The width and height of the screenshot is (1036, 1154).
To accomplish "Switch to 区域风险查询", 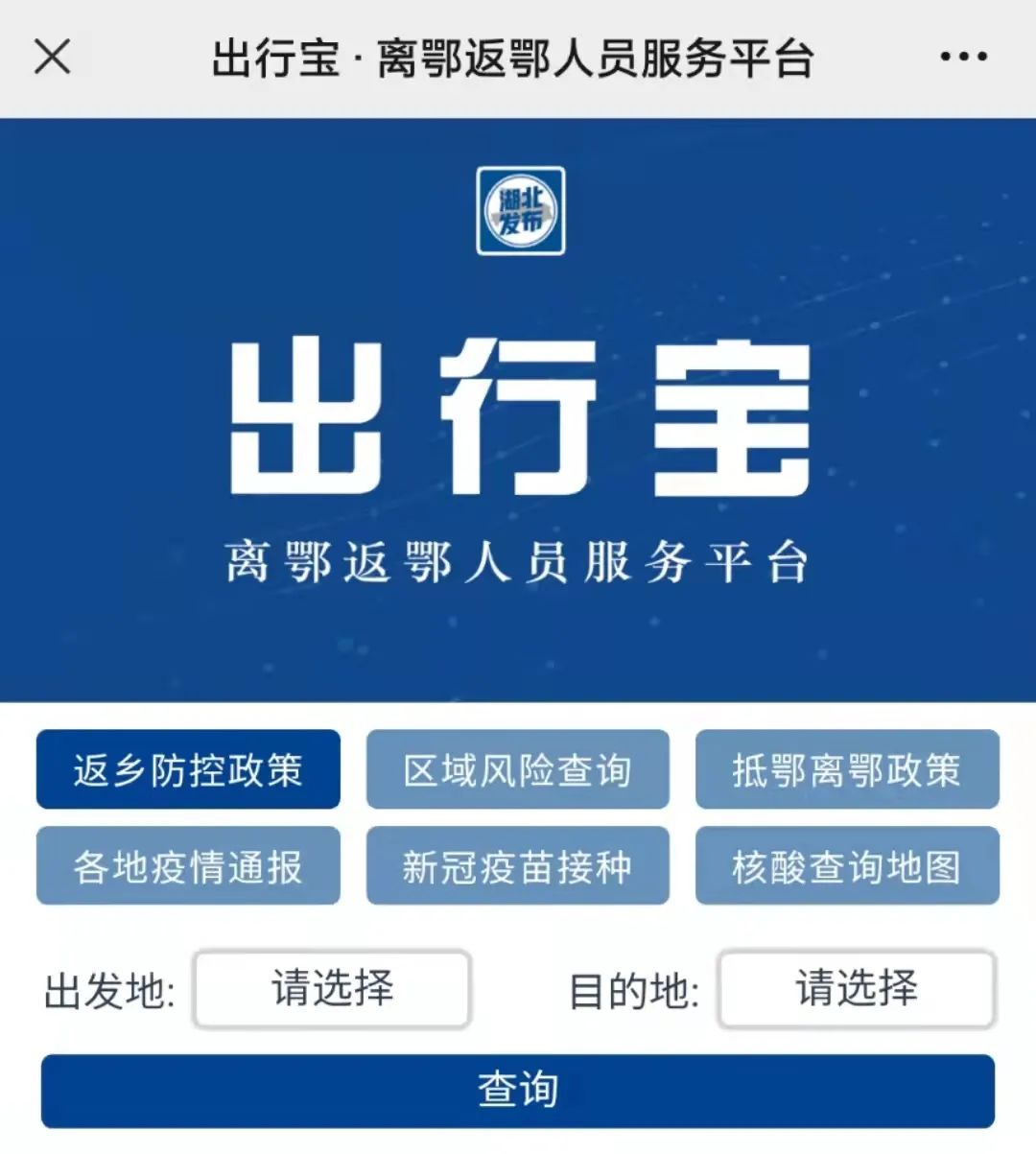I will tap(517, 769).
